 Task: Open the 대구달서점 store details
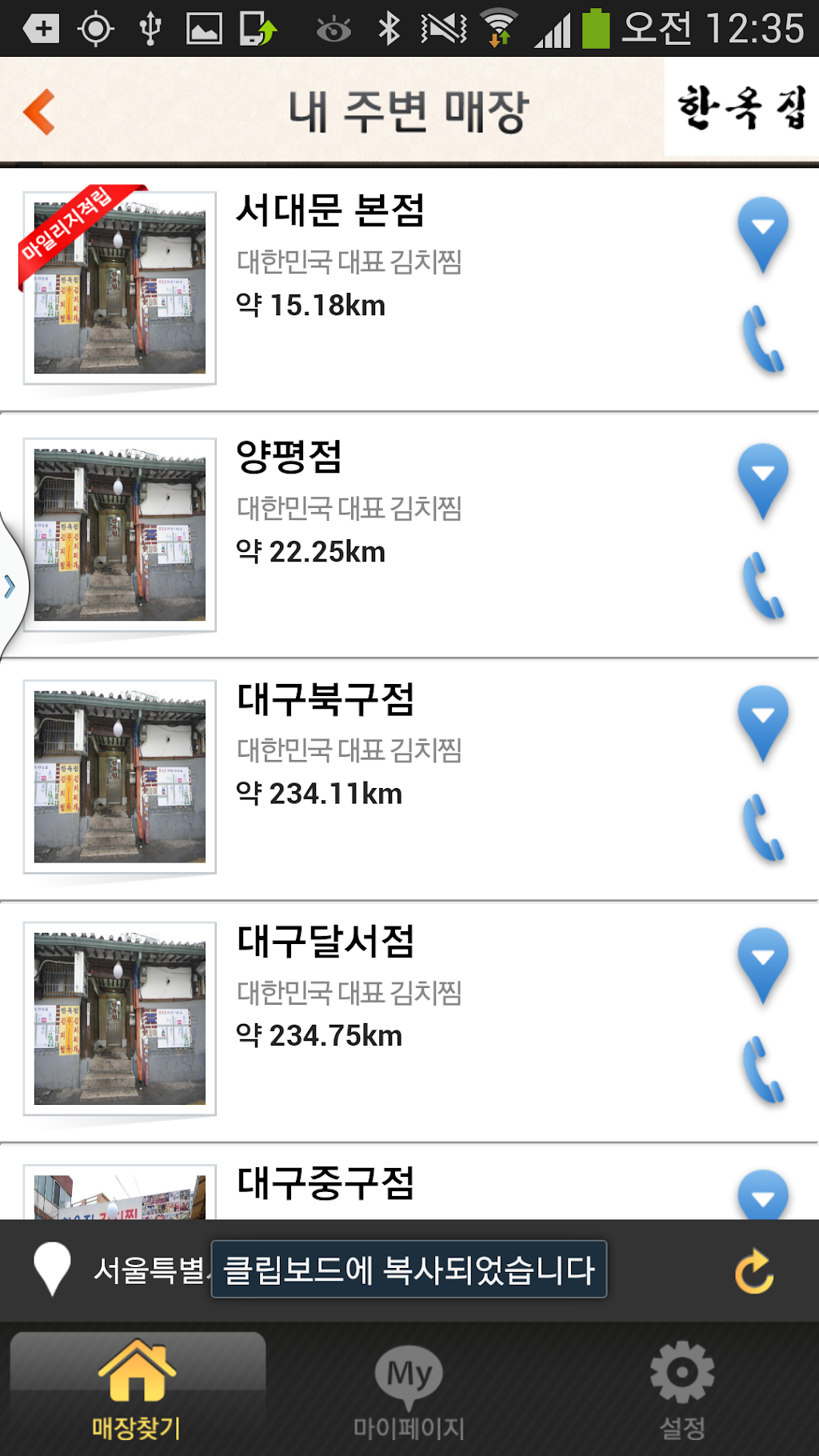click(x=326, y=942)
